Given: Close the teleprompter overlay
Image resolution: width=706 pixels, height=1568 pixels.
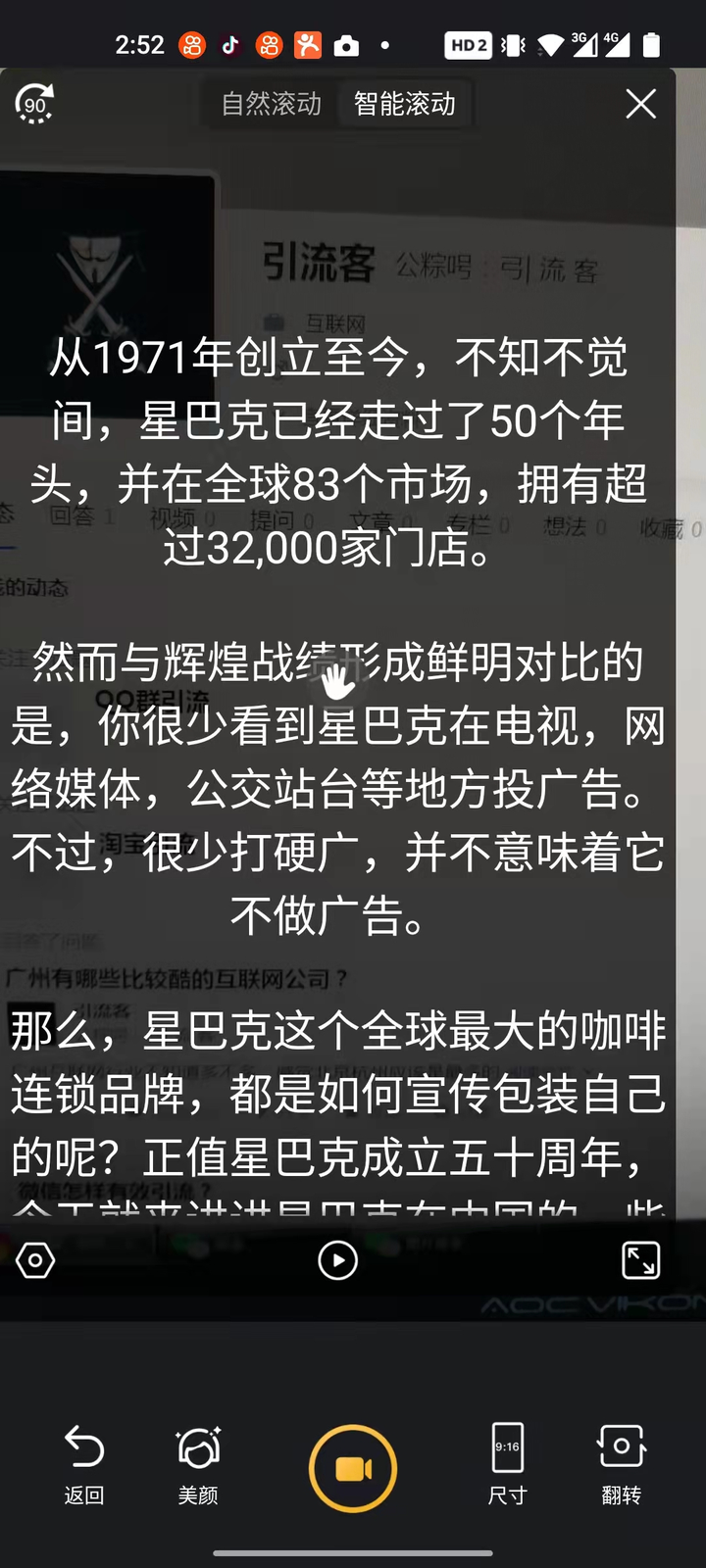Looking at the screenshot, I should [x=640, y=104].
